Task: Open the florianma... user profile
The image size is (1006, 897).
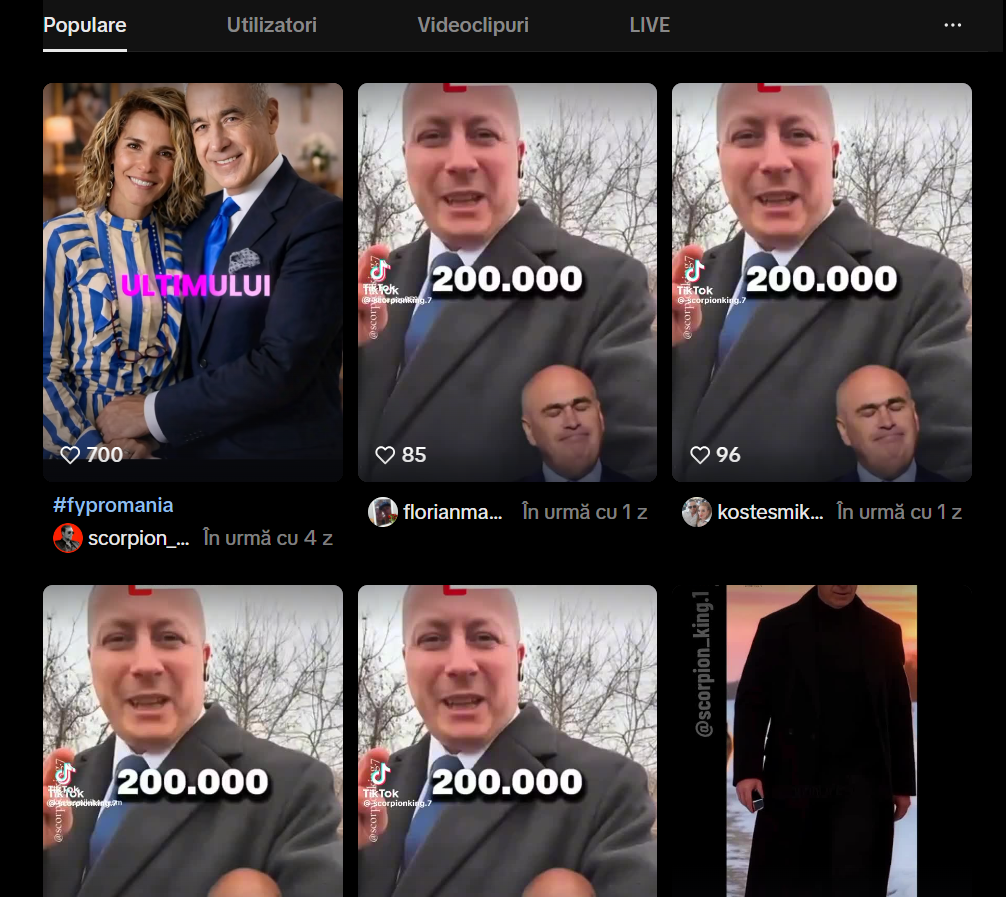Action: click(452, 512)
